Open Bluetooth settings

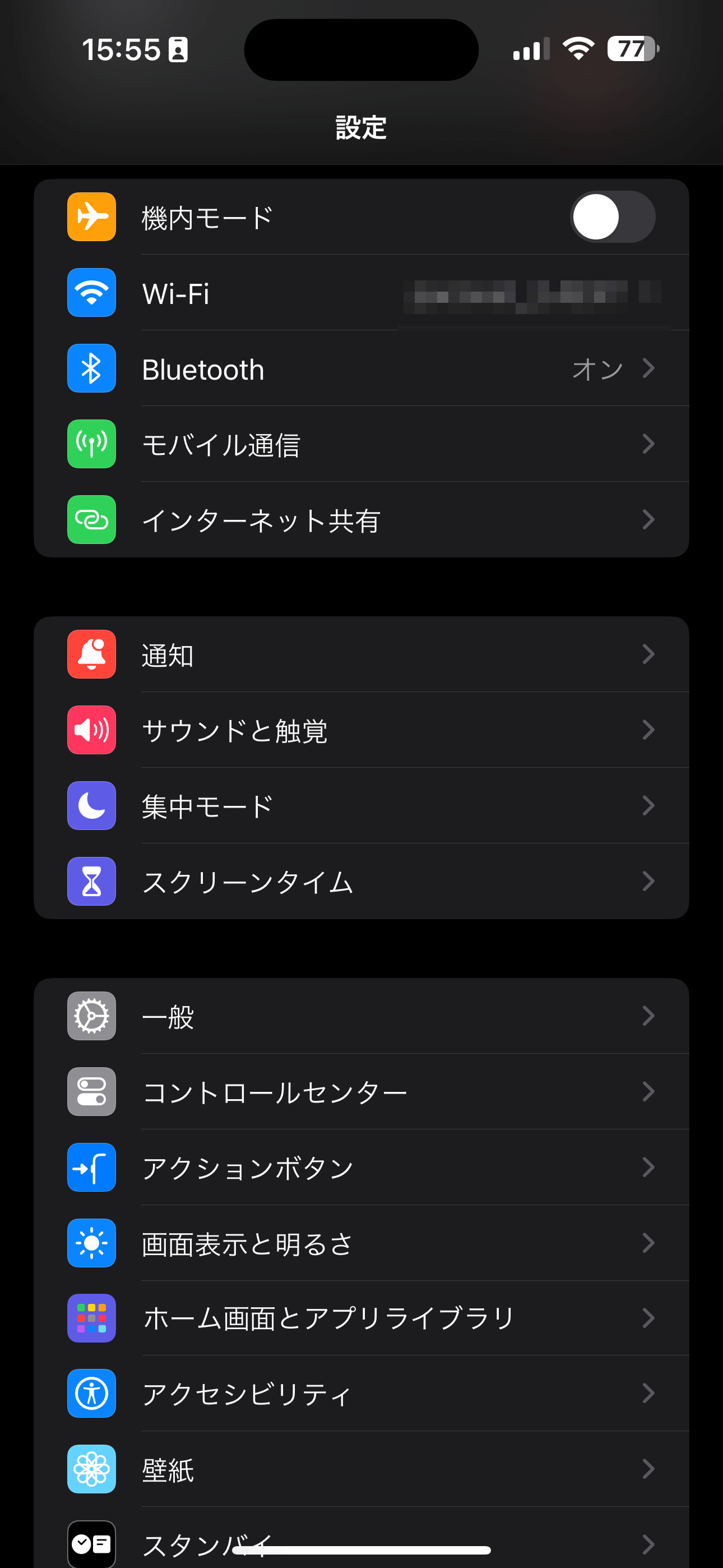360,369
